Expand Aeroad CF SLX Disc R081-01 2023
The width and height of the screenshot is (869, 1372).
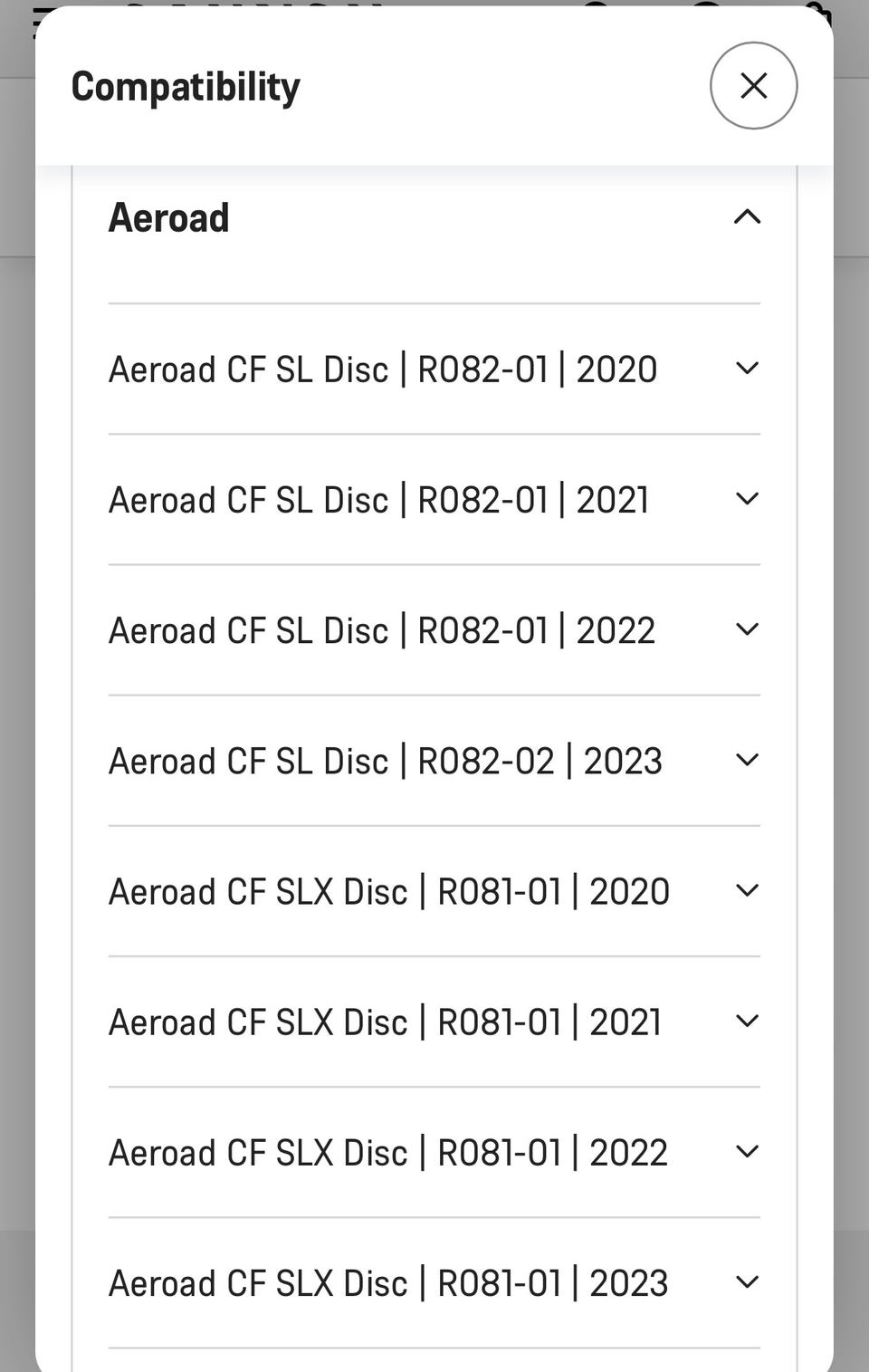point(747,1281)
